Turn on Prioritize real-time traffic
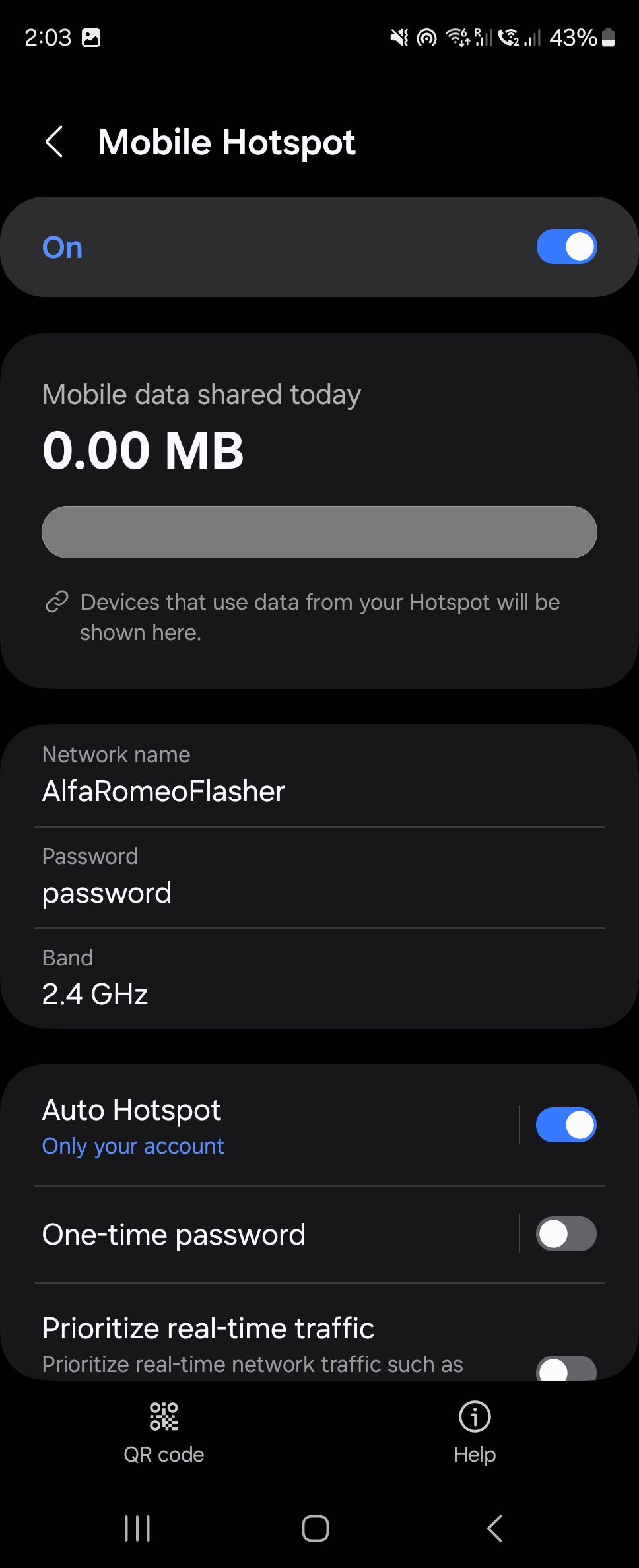 pyautogui.click(x=566, y=1367)
